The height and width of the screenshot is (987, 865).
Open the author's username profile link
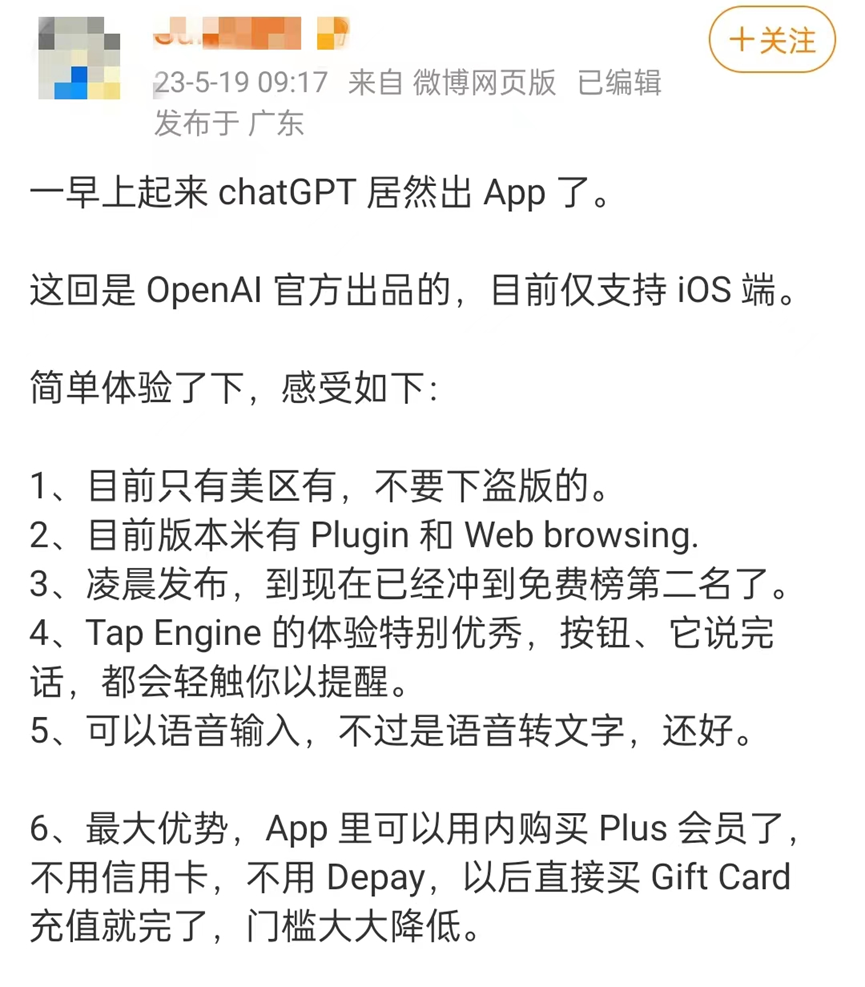pos(240,36)
